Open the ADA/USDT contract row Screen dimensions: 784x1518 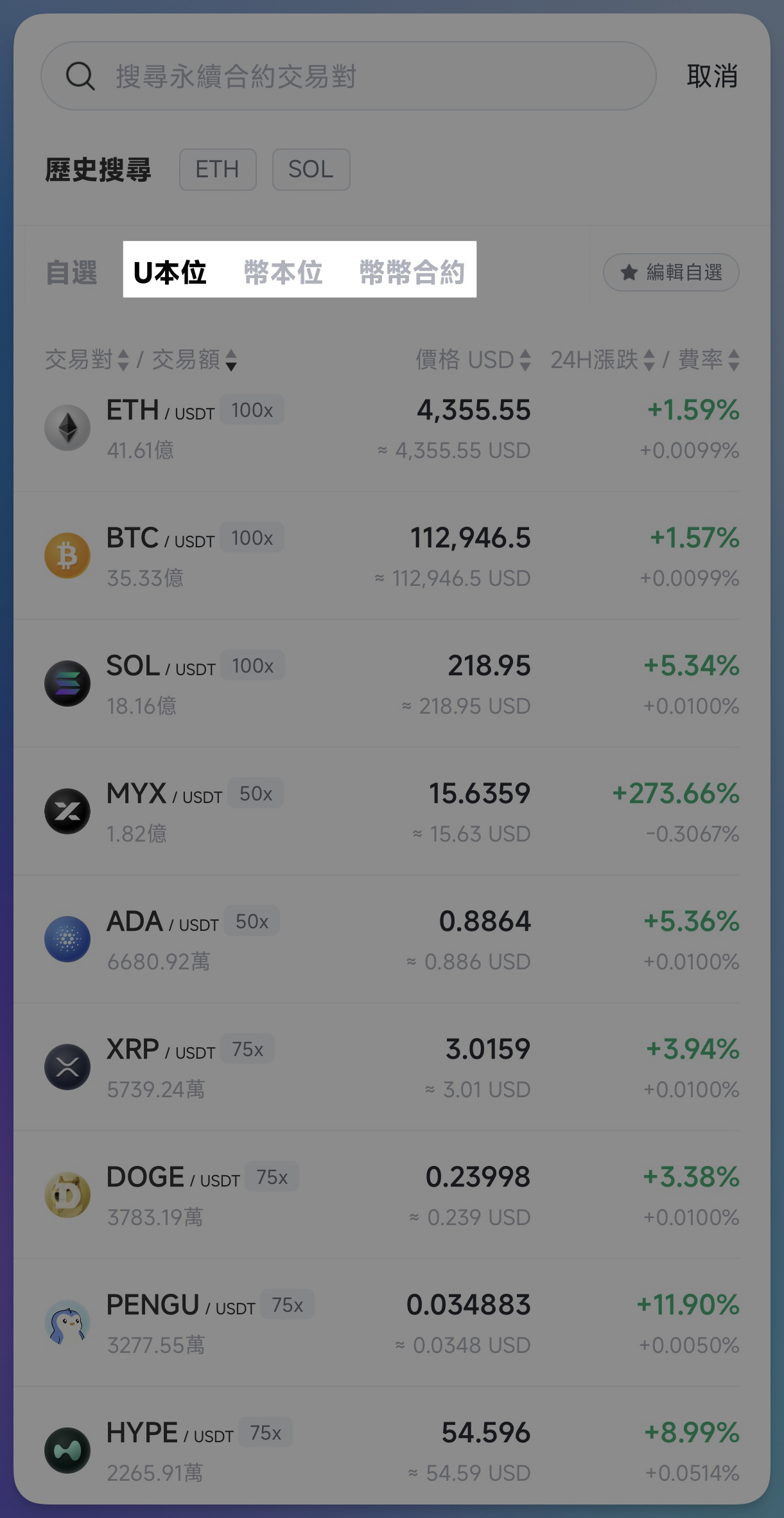tap(392, 940)
